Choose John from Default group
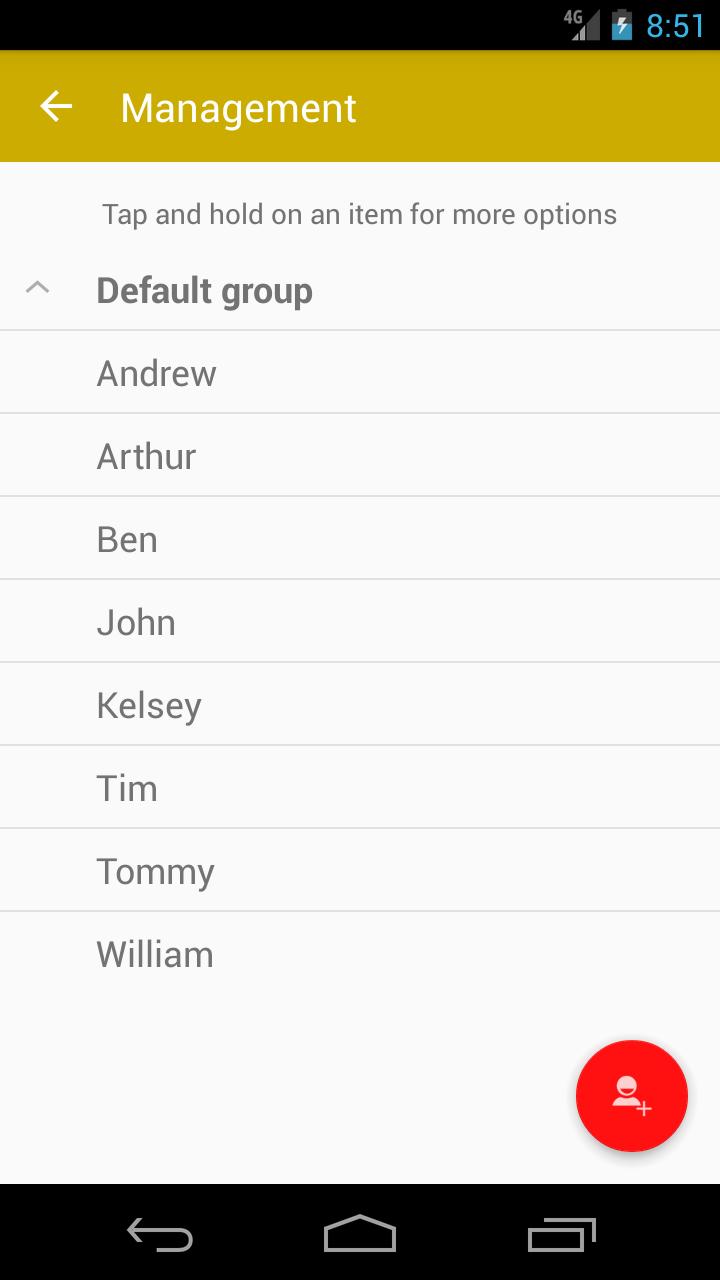This screenshot has width=720, height=1280. (136, 622)
